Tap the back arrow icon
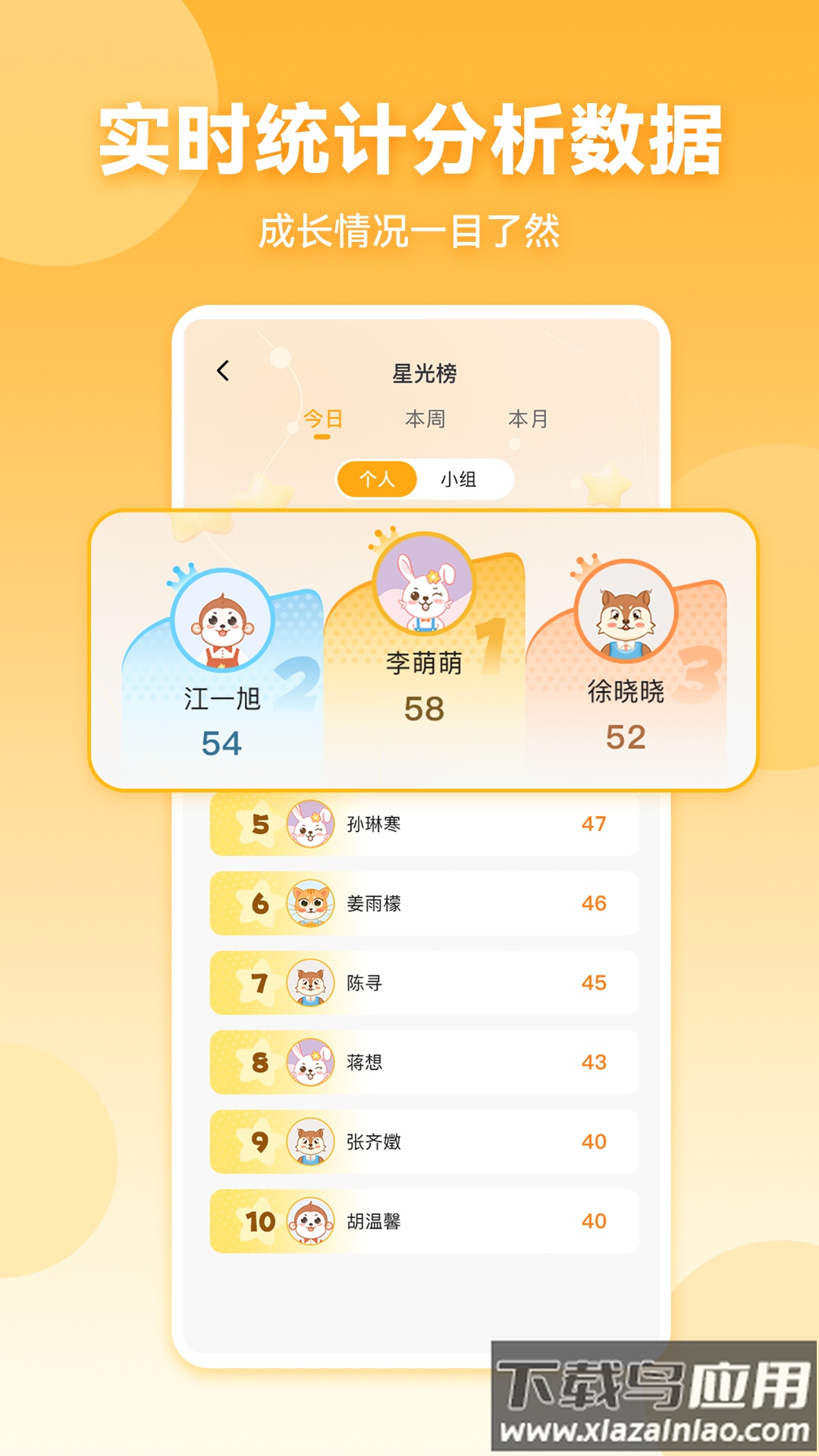This screenshot has width=819, height=1456. [x=221, y=369]
